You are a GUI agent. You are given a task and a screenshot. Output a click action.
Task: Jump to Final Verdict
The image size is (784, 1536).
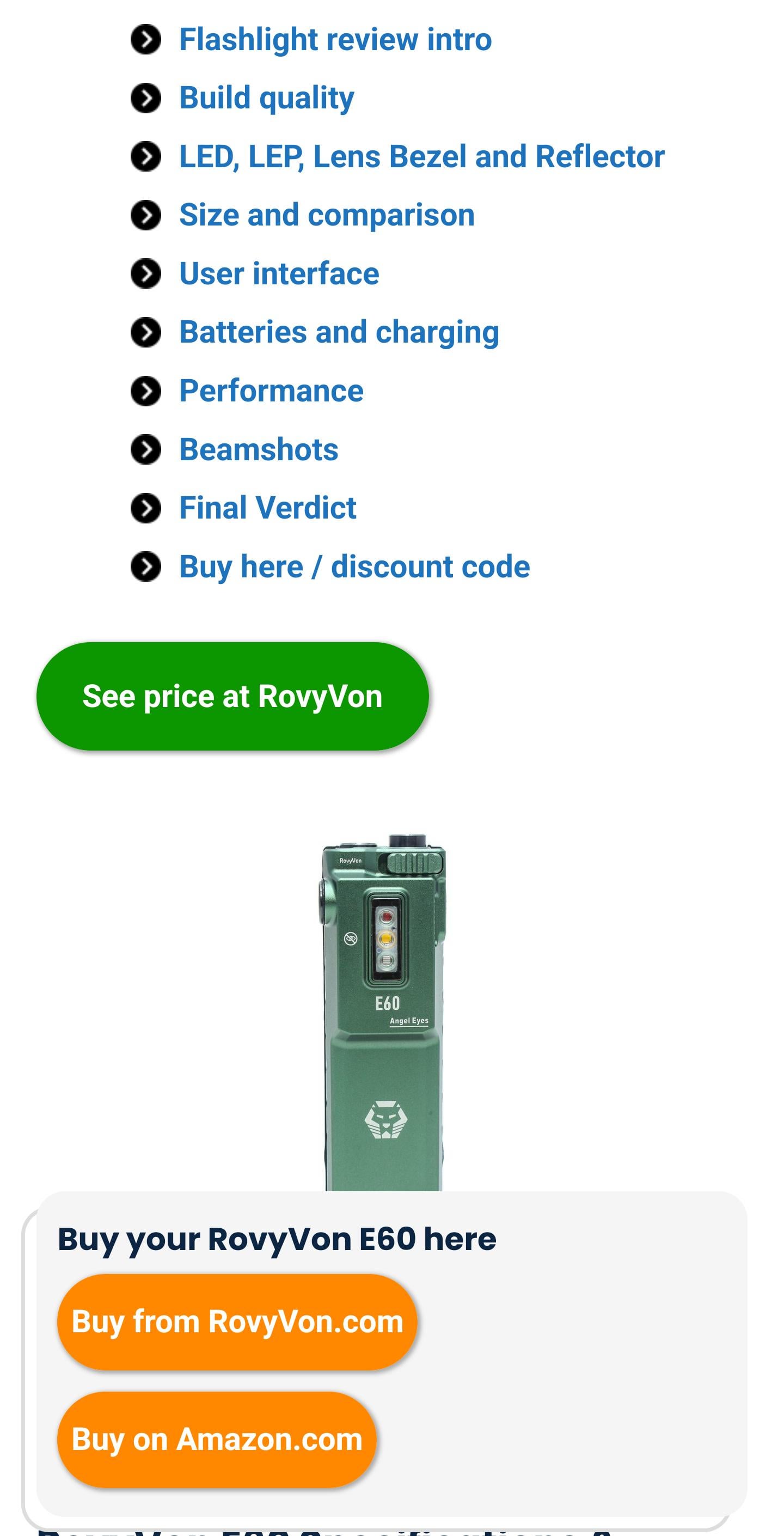[268, 508]
